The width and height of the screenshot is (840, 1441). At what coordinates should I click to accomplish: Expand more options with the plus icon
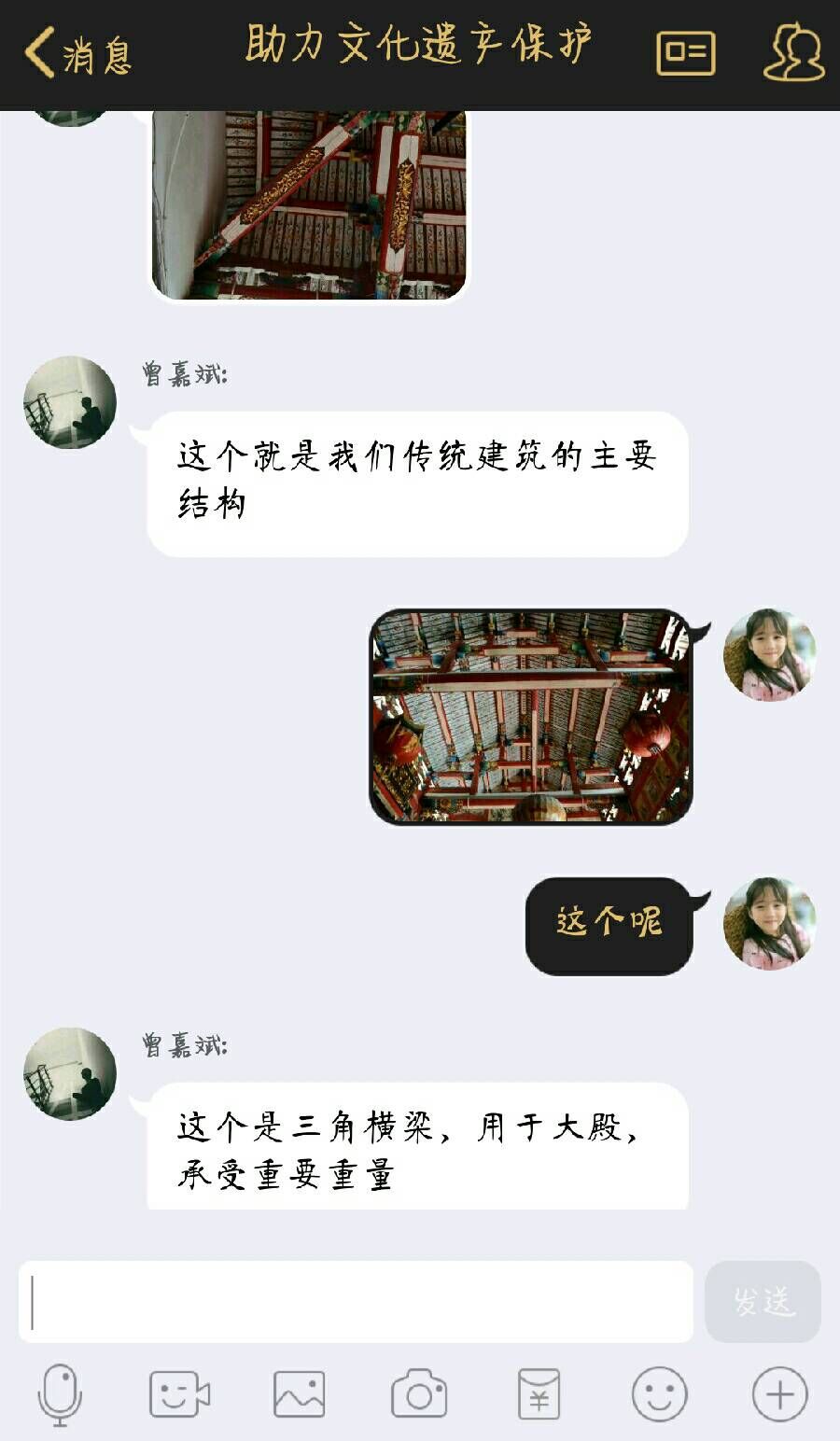tap(779, 1395)
